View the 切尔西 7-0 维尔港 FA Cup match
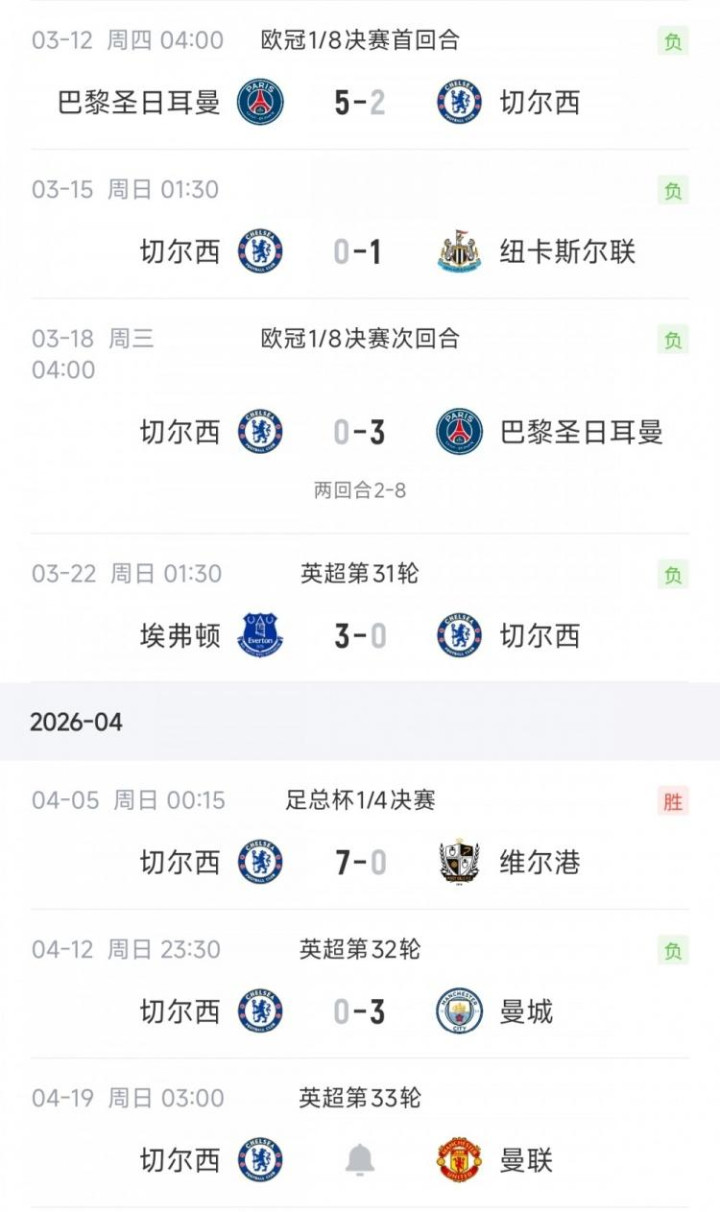Screen dimensions: 720x1212 pyautogui.click(x=359, y=862)
